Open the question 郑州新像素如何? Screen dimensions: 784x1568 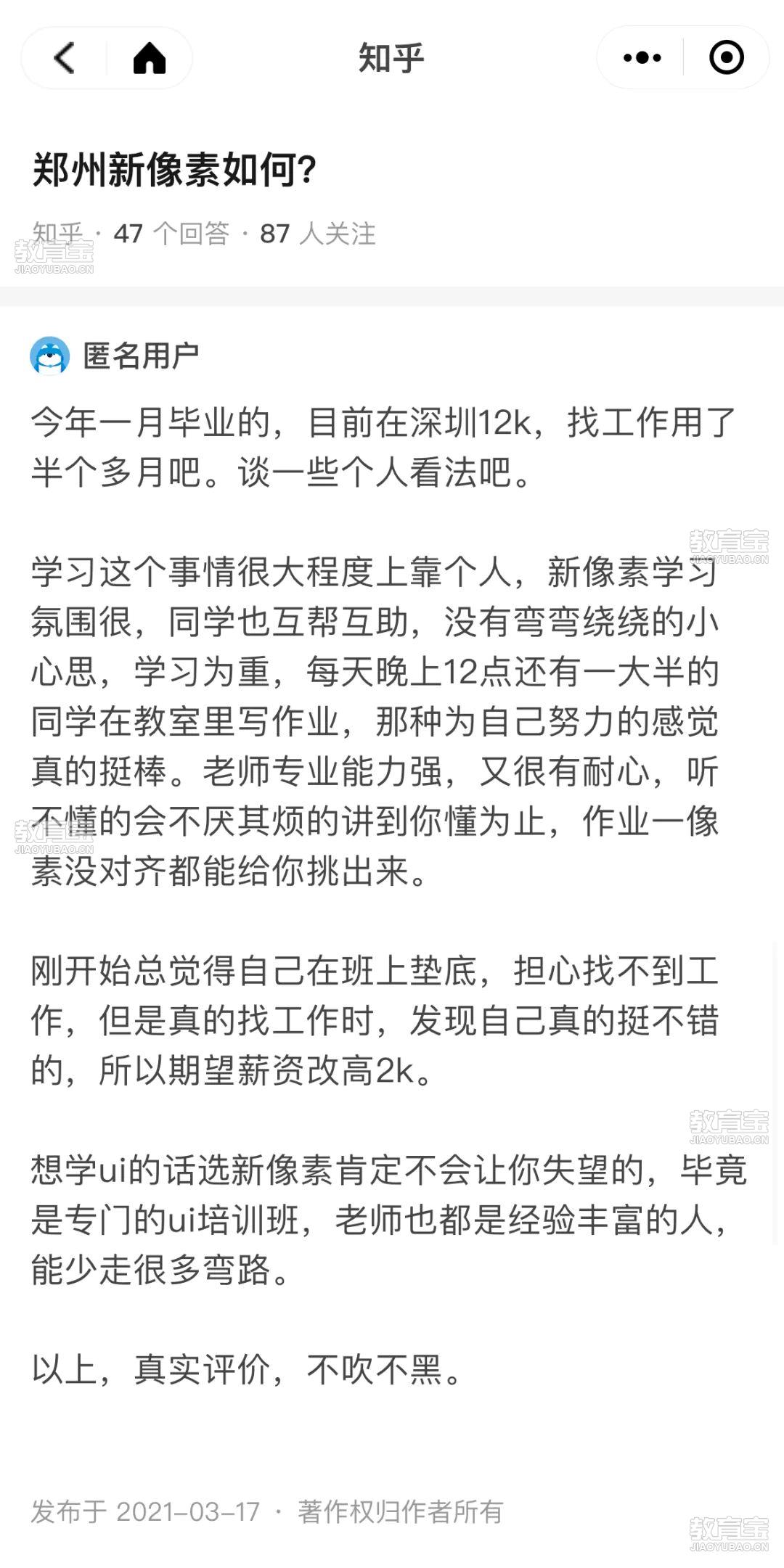pyautogui.click(x=174, y=170)
